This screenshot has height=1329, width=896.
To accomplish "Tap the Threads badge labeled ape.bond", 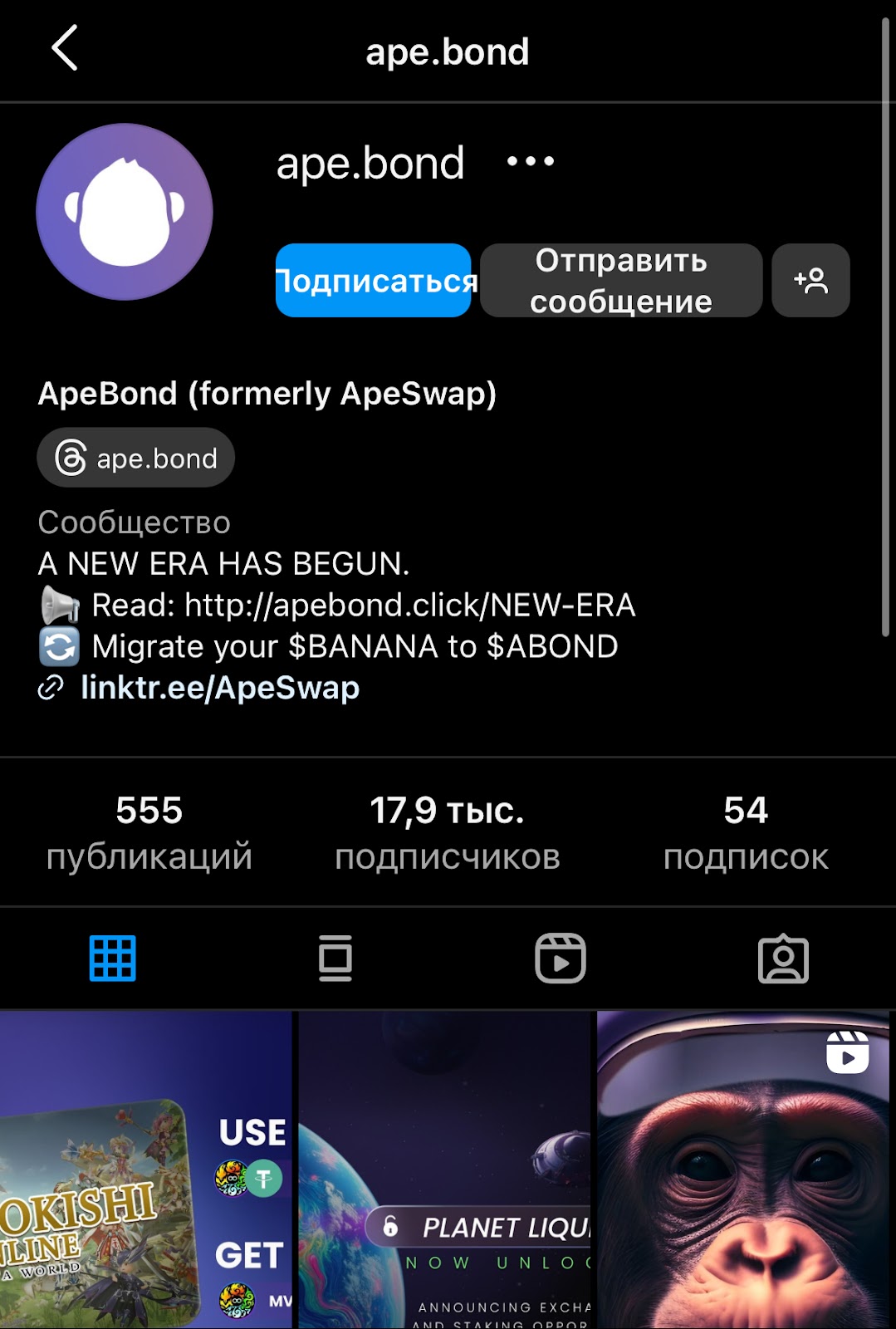I will click(x=136, y=457).
